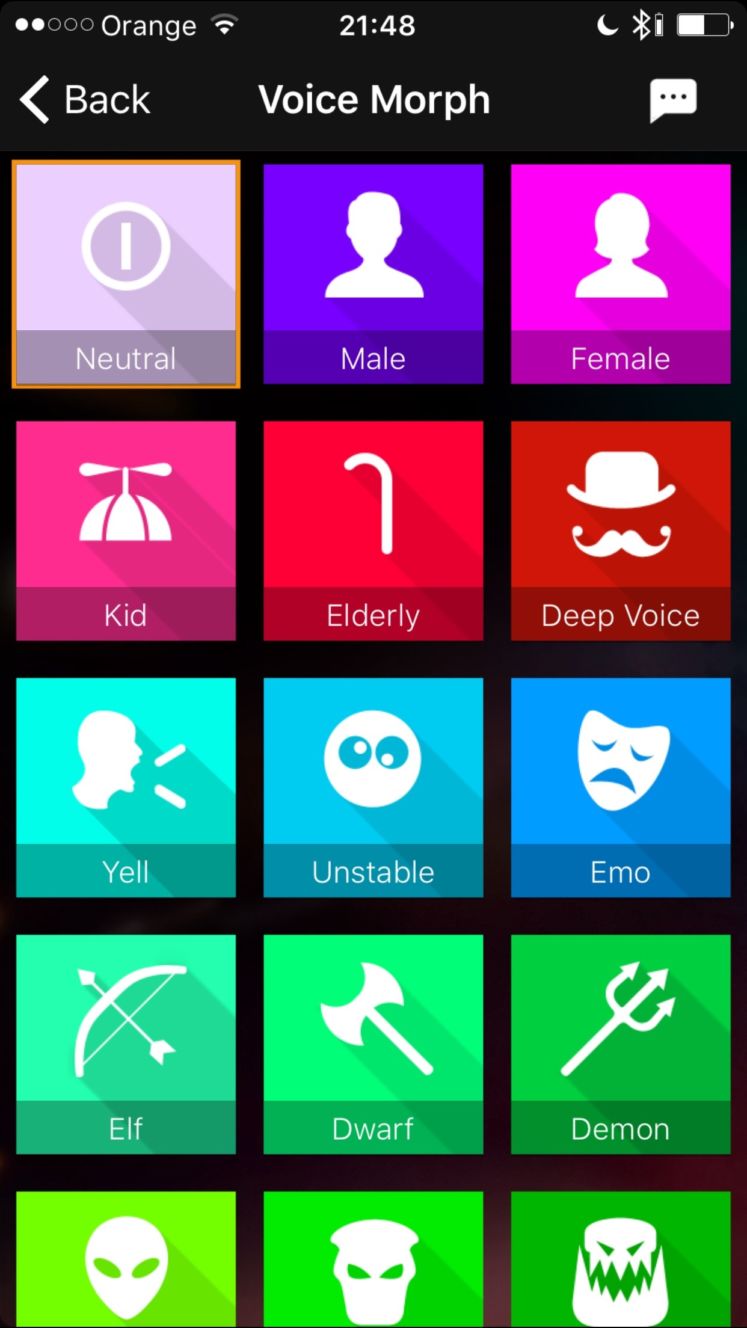Screen dimensions: 747x1328
Task: Select the Neutral voice tile
Action: (x=126, y=274)
